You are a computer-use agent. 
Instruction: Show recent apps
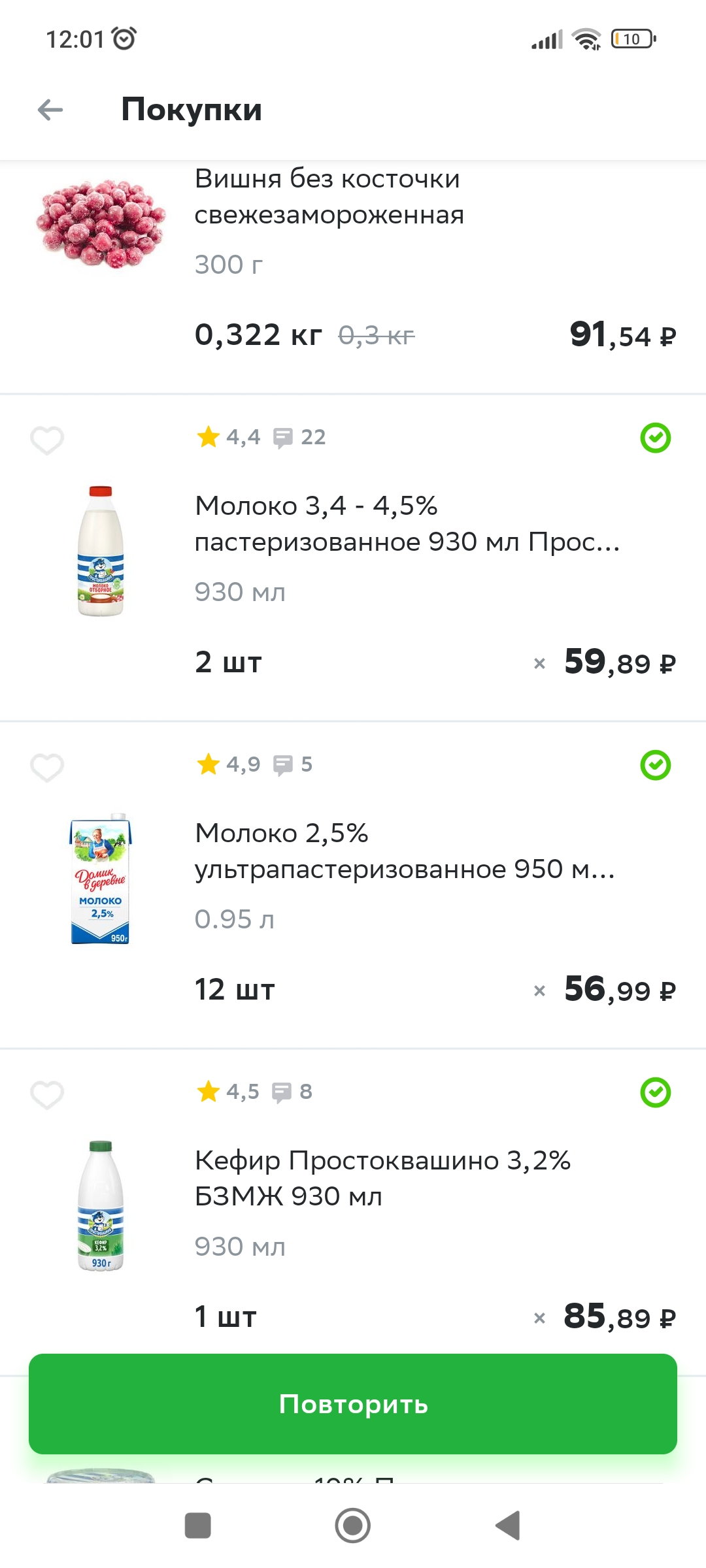pyautogui.click(x=198, y=1526)
